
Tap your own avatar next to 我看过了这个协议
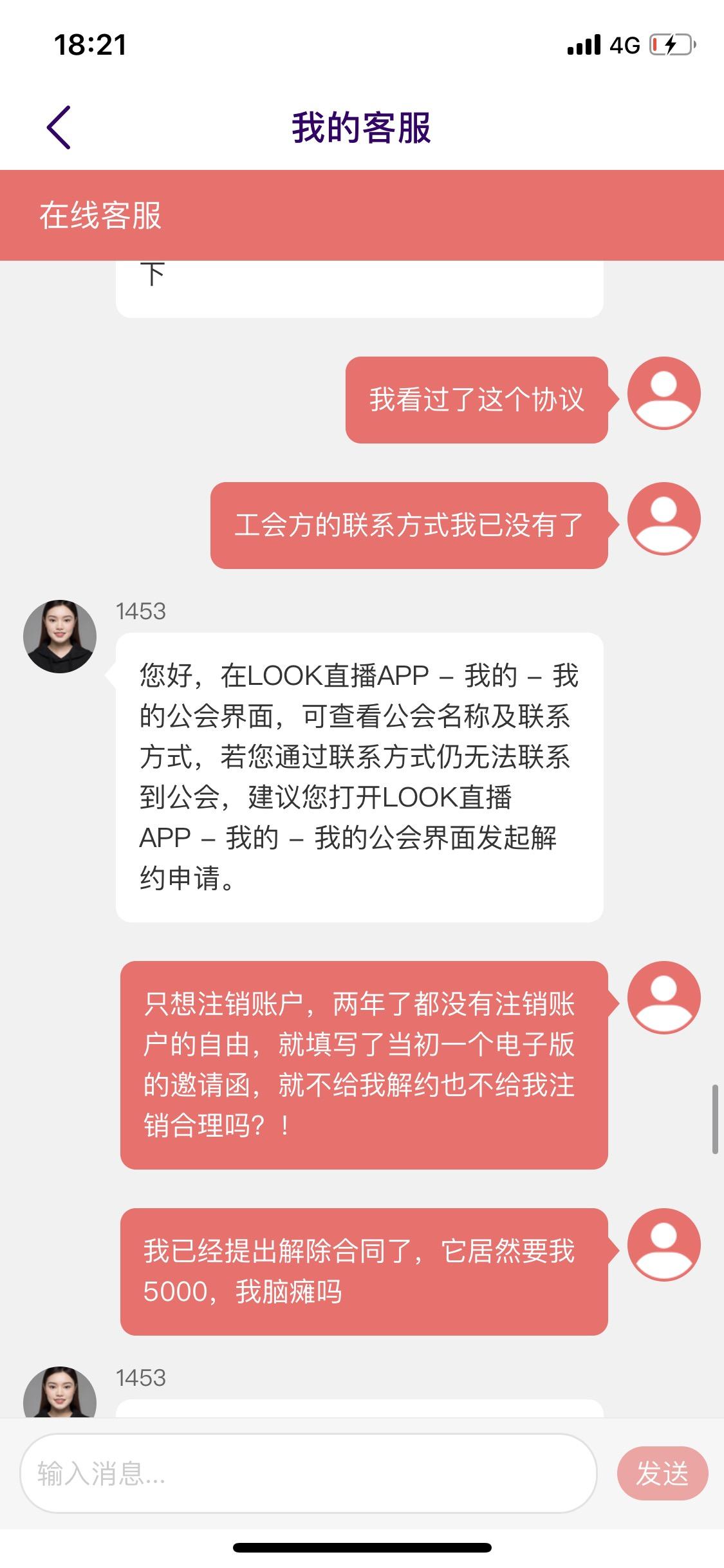[x=663, y=393]
